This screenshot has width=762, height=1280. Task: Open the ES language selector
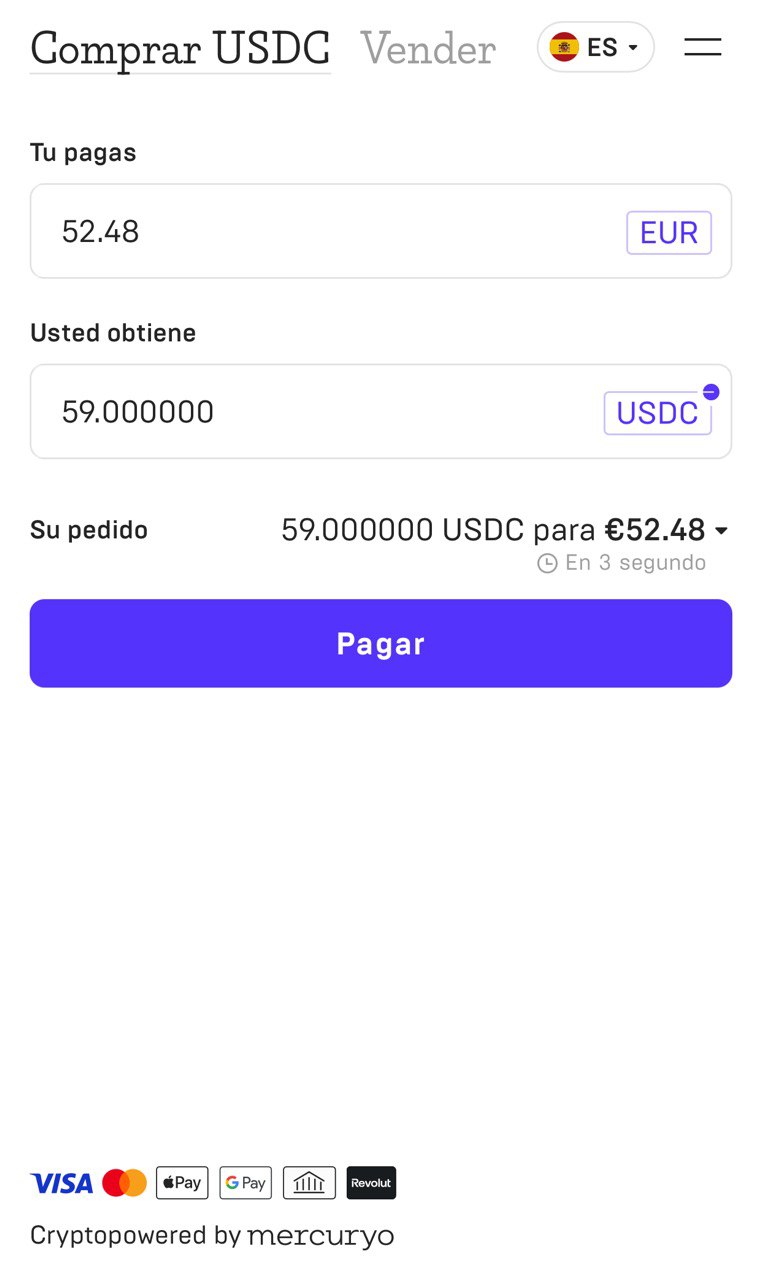(x=595, y=47)
